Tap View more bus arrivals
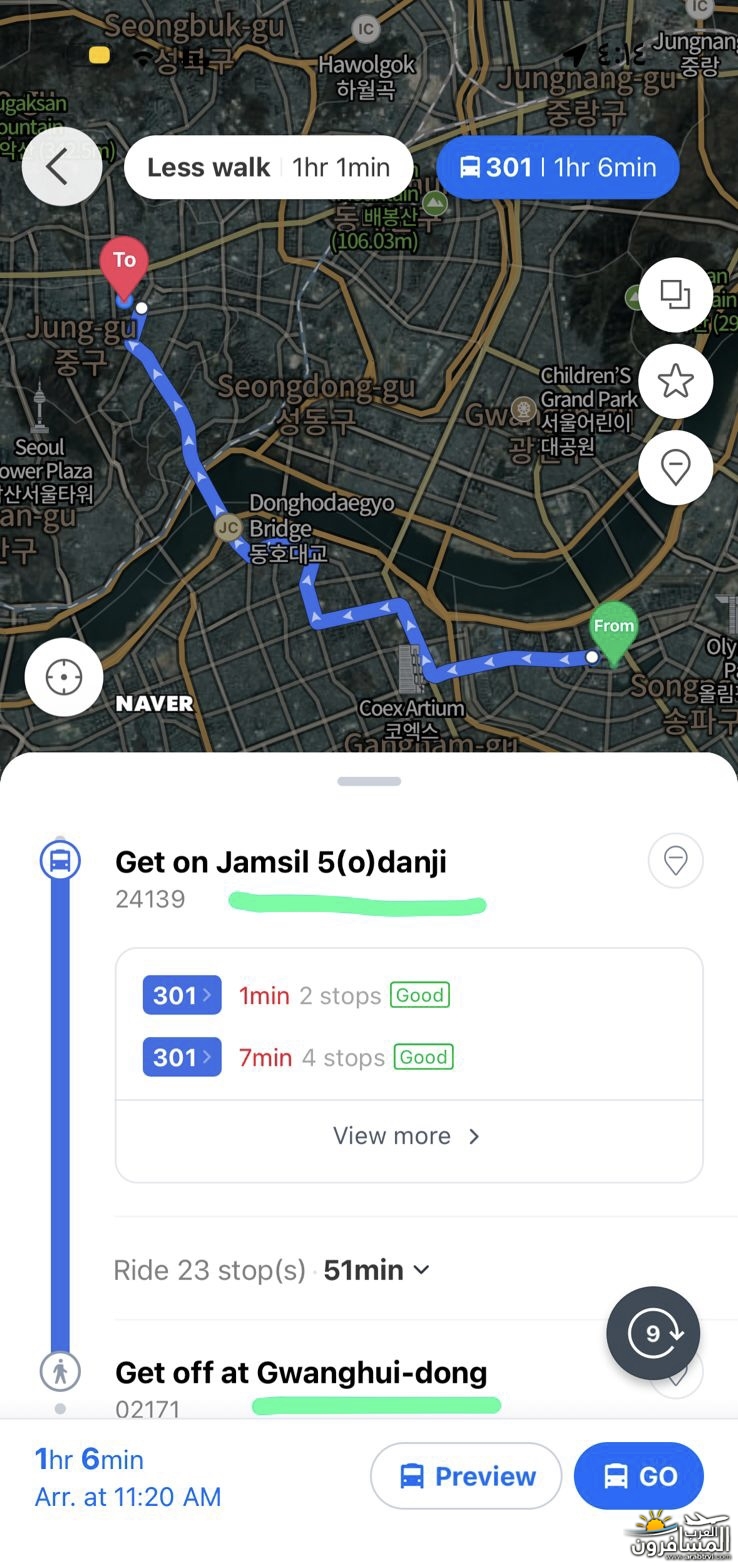738x1567 pixels. [408, 1136]
